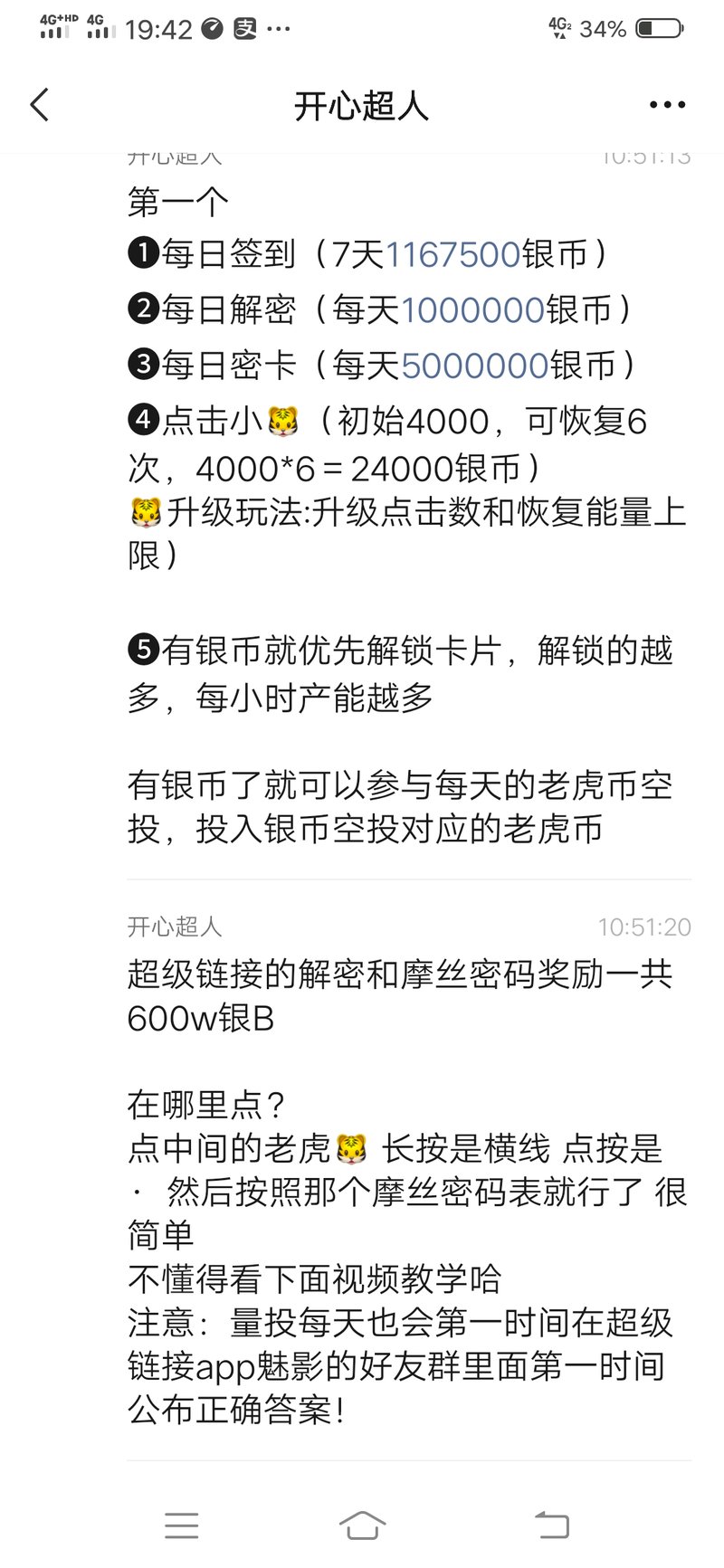Go to the system home screen
This screenshot has width=724, height=1568.
(x=362, y=1525)
